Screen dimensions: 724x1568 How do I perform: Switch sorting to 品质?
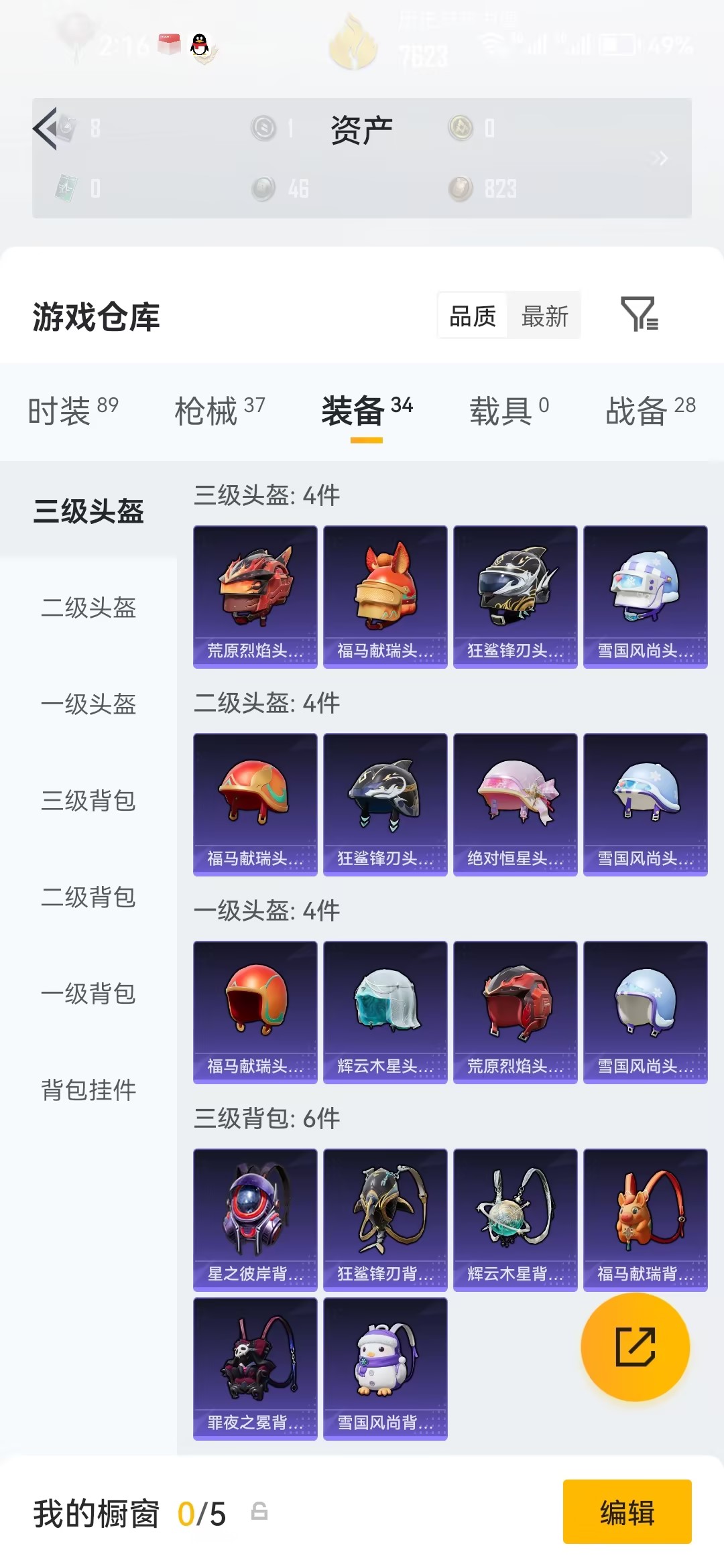(472, 315)
